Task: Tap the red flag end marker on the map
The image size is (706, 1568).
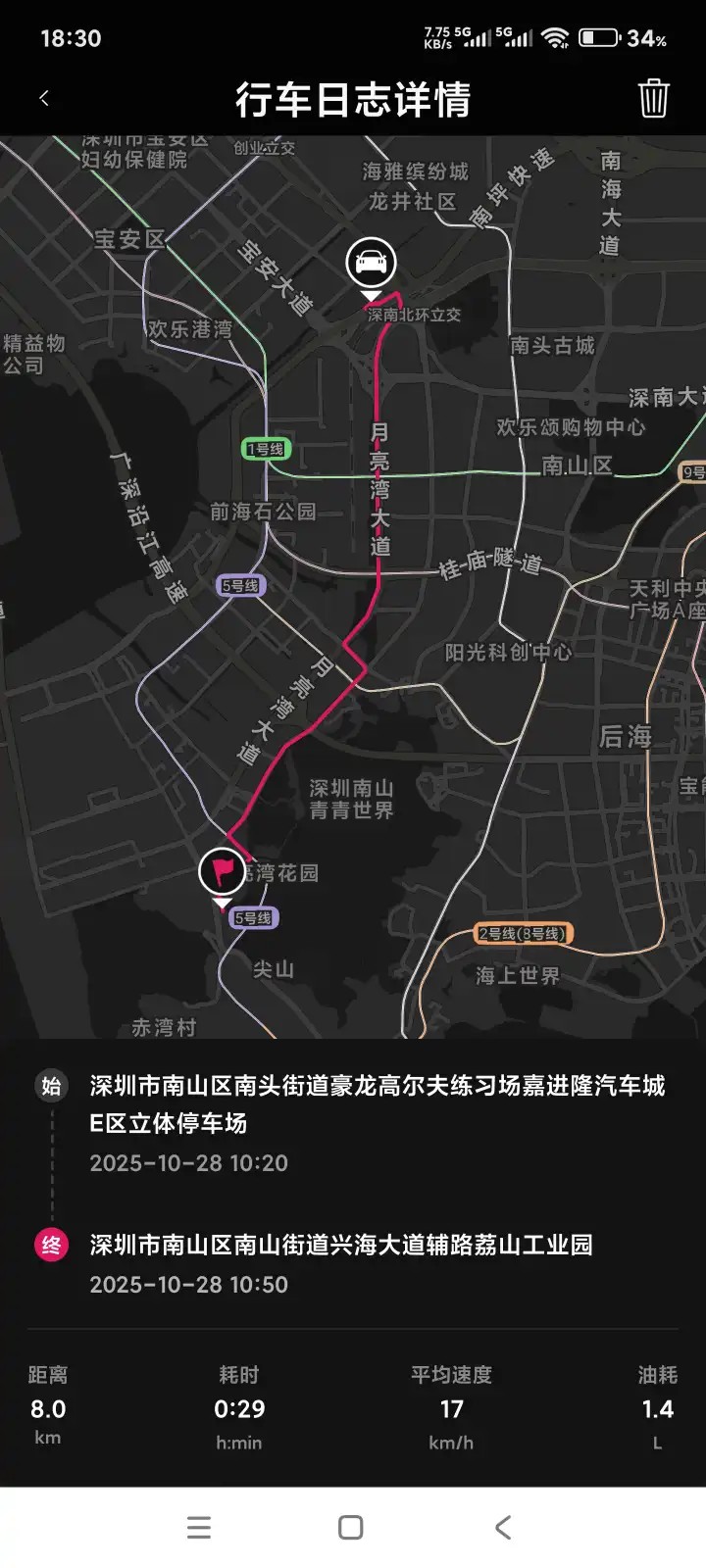Action: tap(223, 871)
